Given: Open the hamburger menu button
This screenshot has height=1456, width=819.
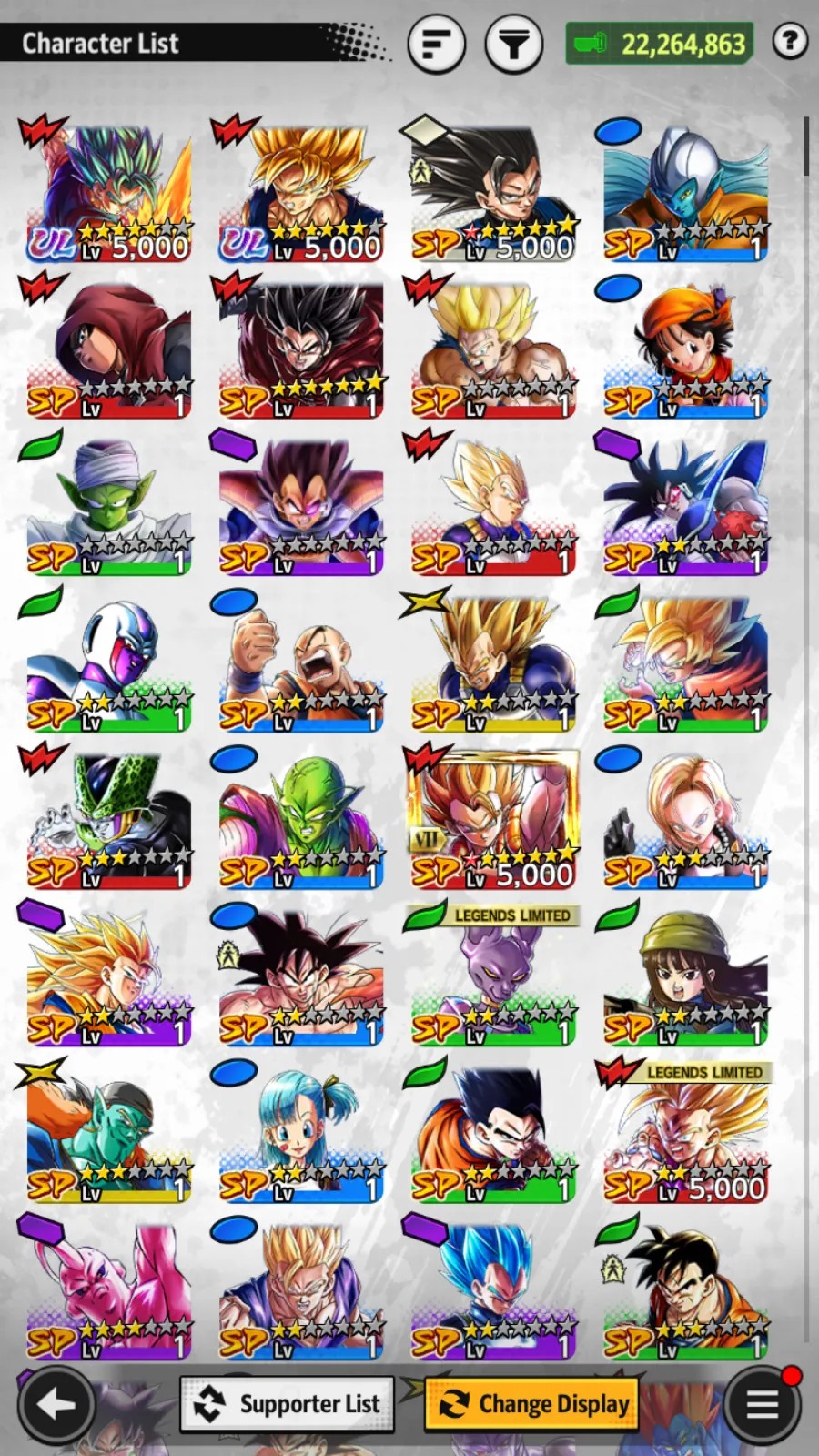Looking at the screenshot, I should pos(763,1405).
